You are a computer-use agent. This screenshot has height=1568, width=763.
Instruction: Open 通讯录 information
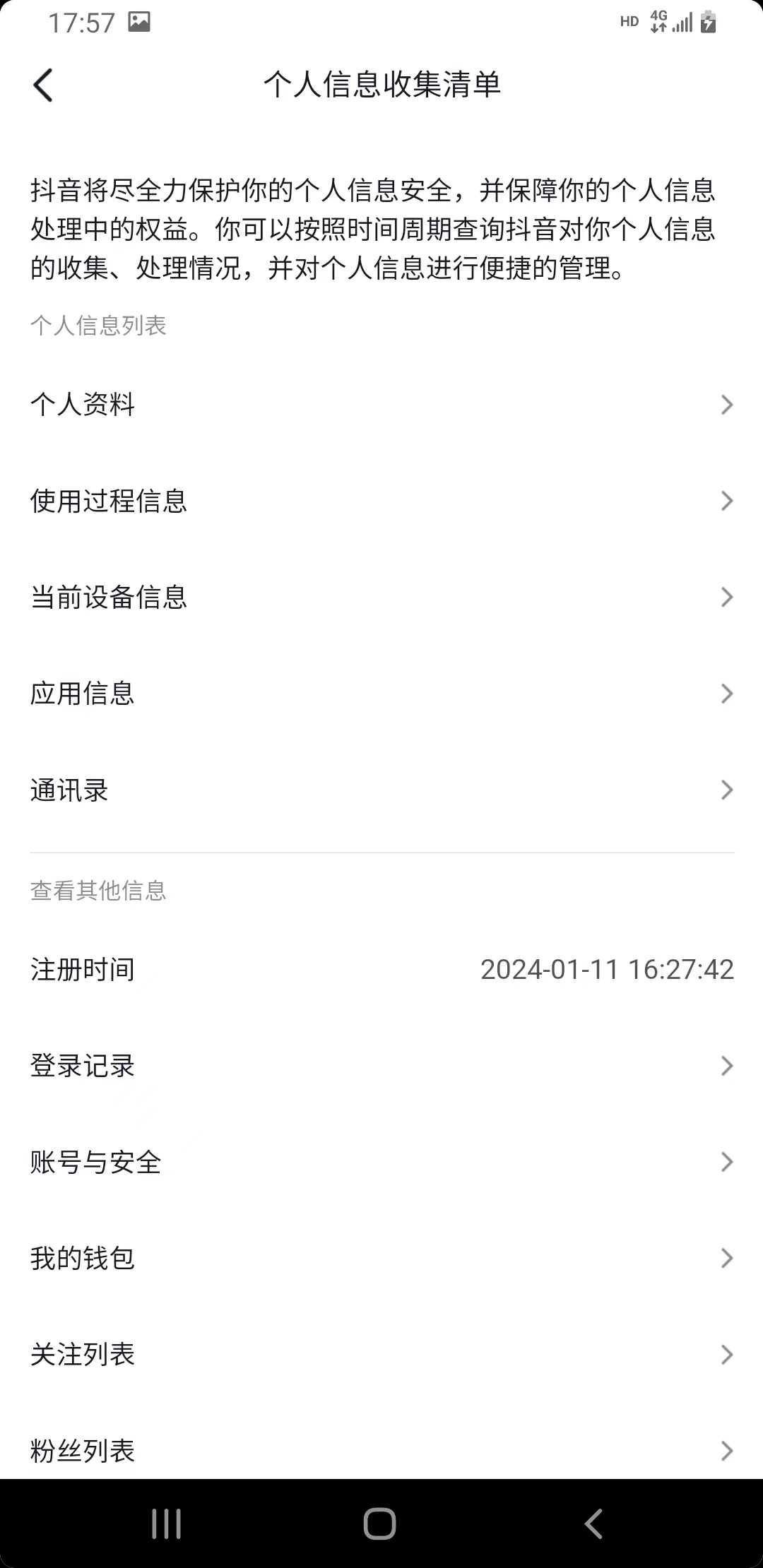click(x=381, y=790)
